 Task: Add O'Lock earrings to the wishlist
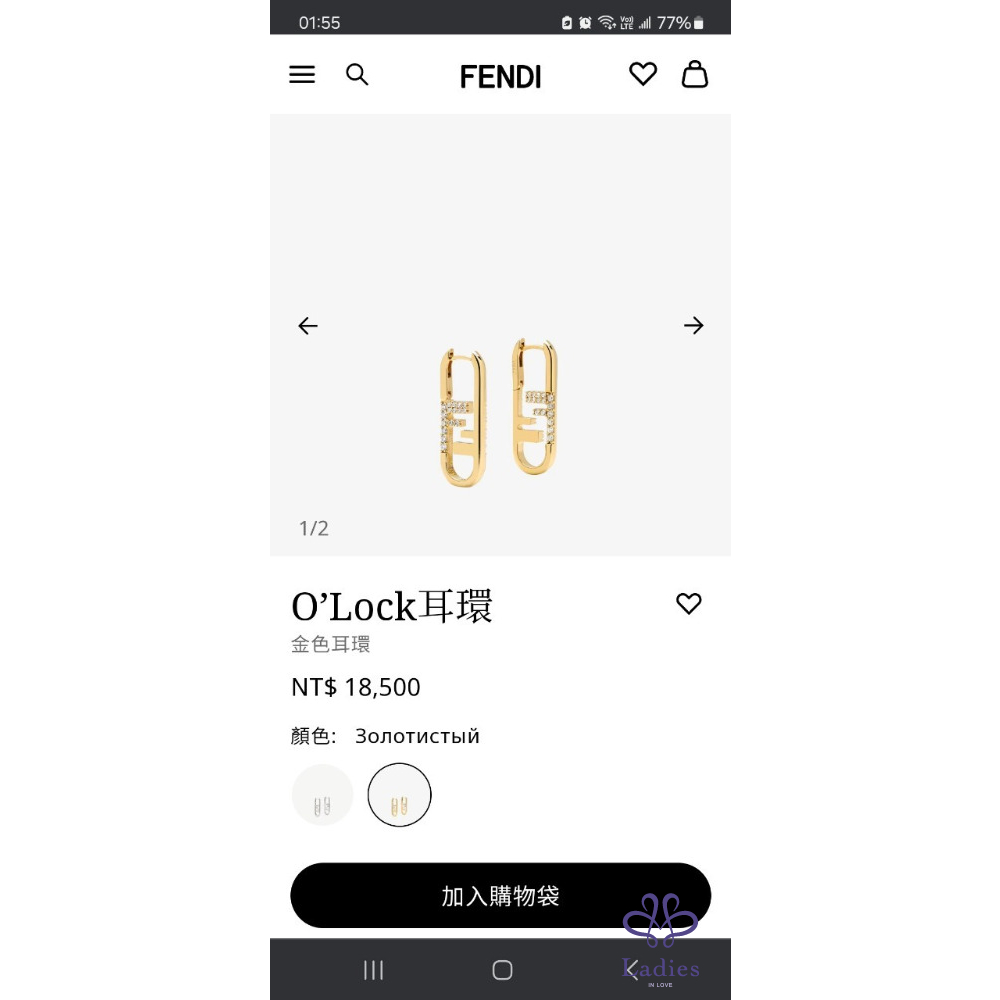coord(689,604)
